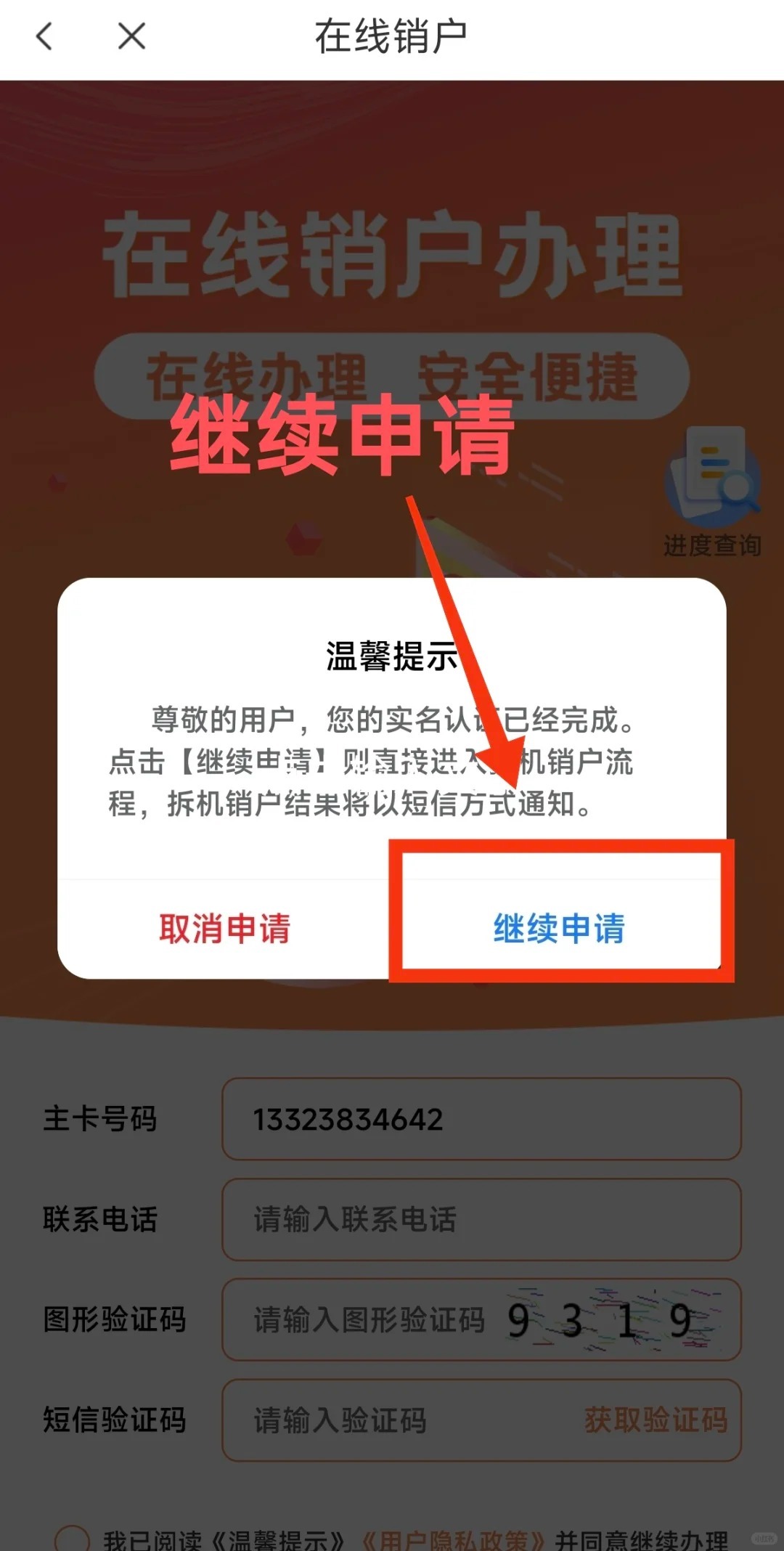784x1551 pixels.
Task: Open the 《用户隐私政策》 link
Action: tap(452, 1539)
